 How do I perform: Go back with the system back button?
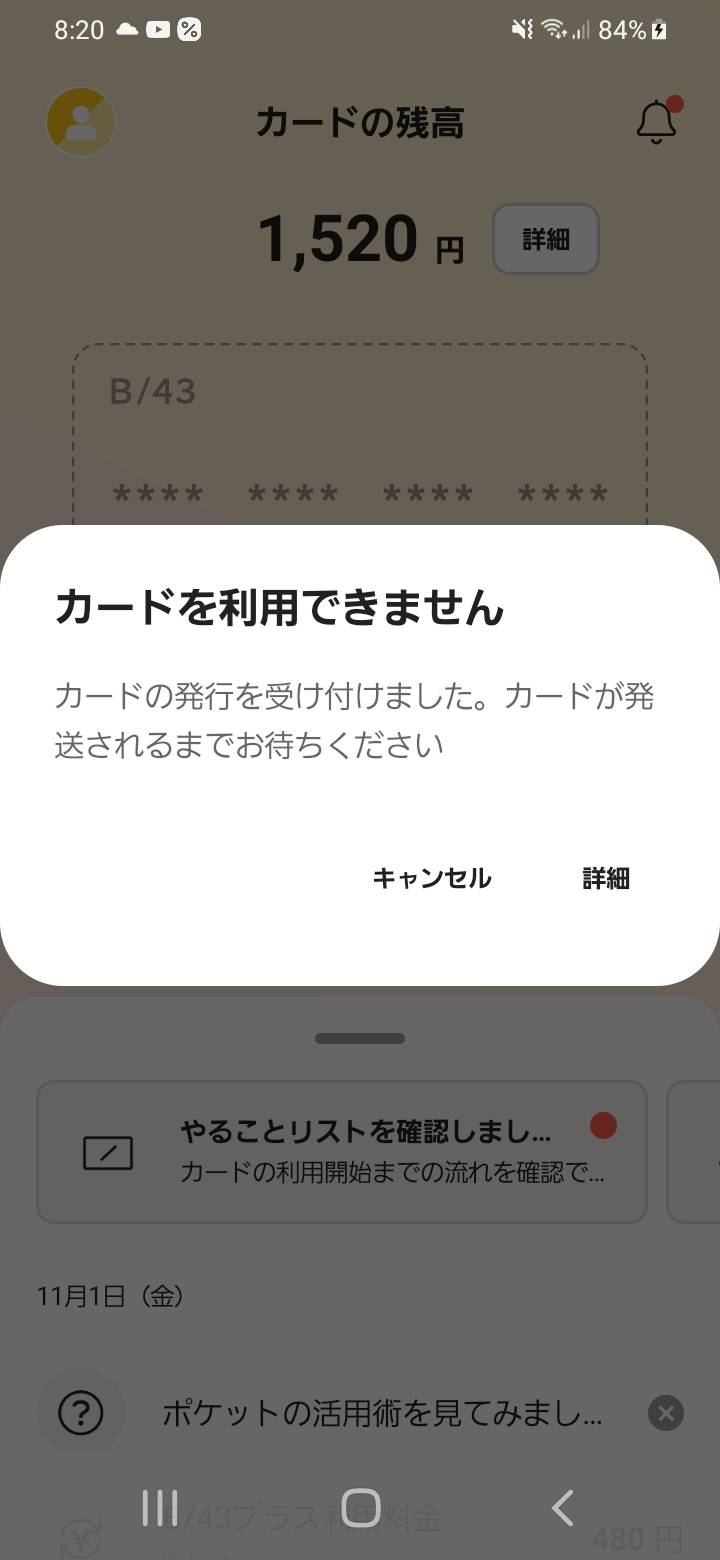(563, 1507)
